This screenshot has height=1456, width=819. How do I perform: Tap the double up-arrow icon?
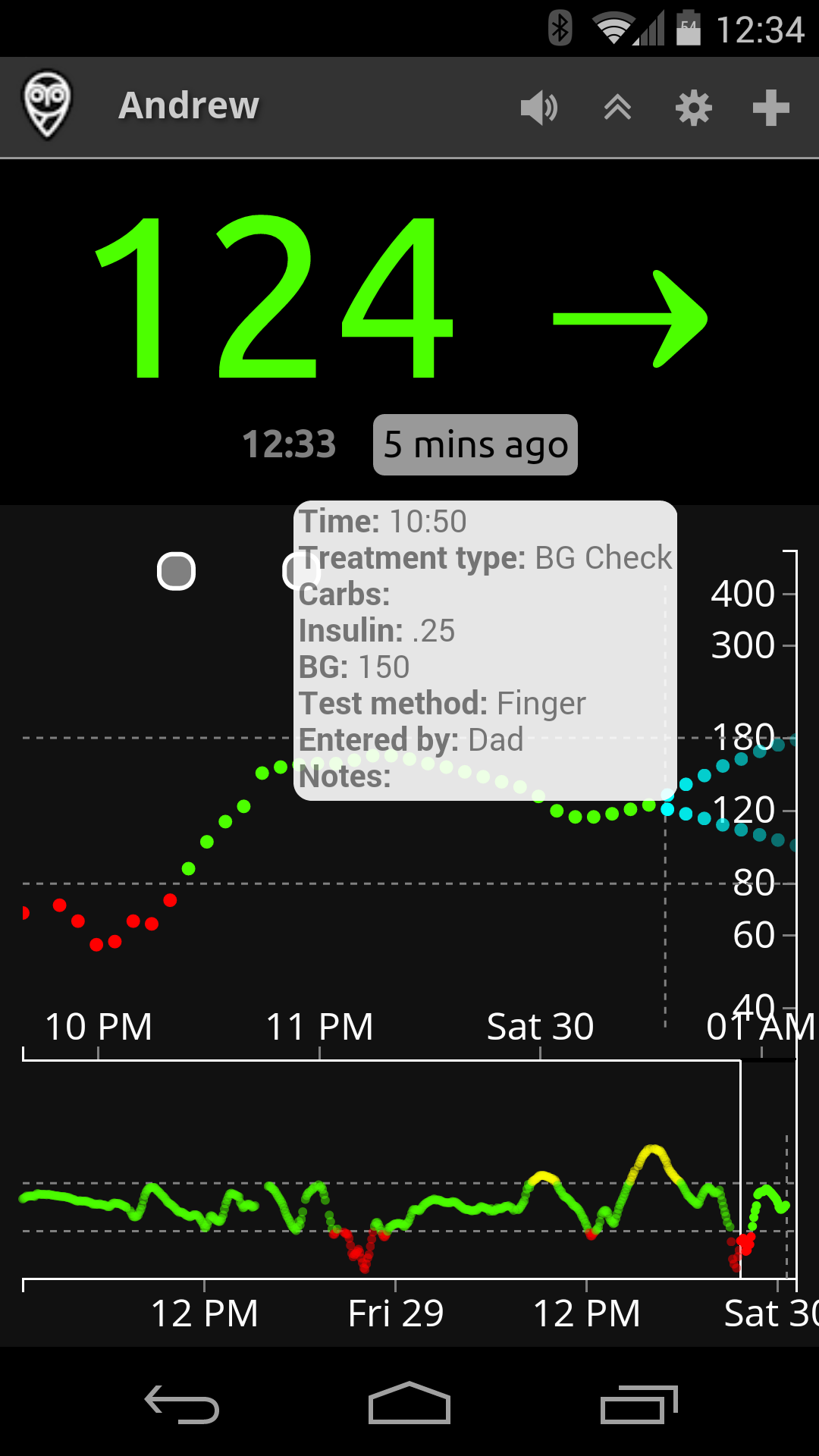tap(617, 108)
